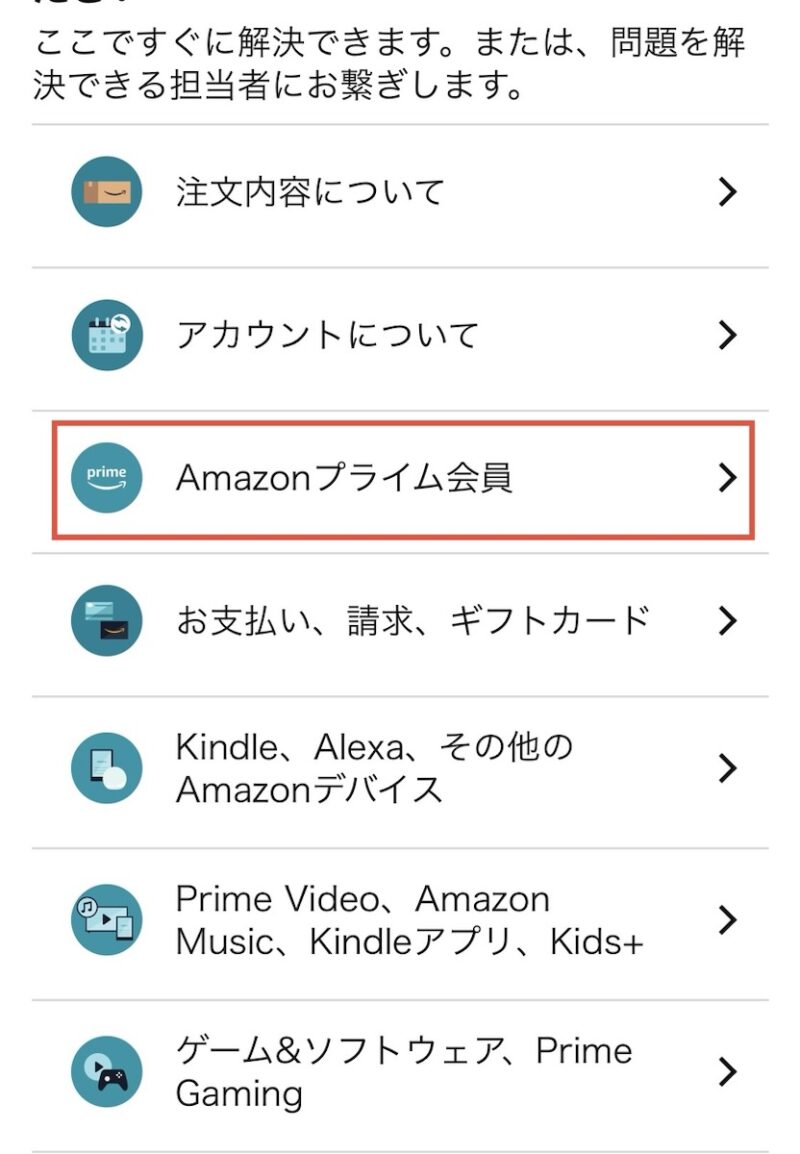
Task: Choose お支払い、請求、ギフトカード topic
Action: point(400,621)
